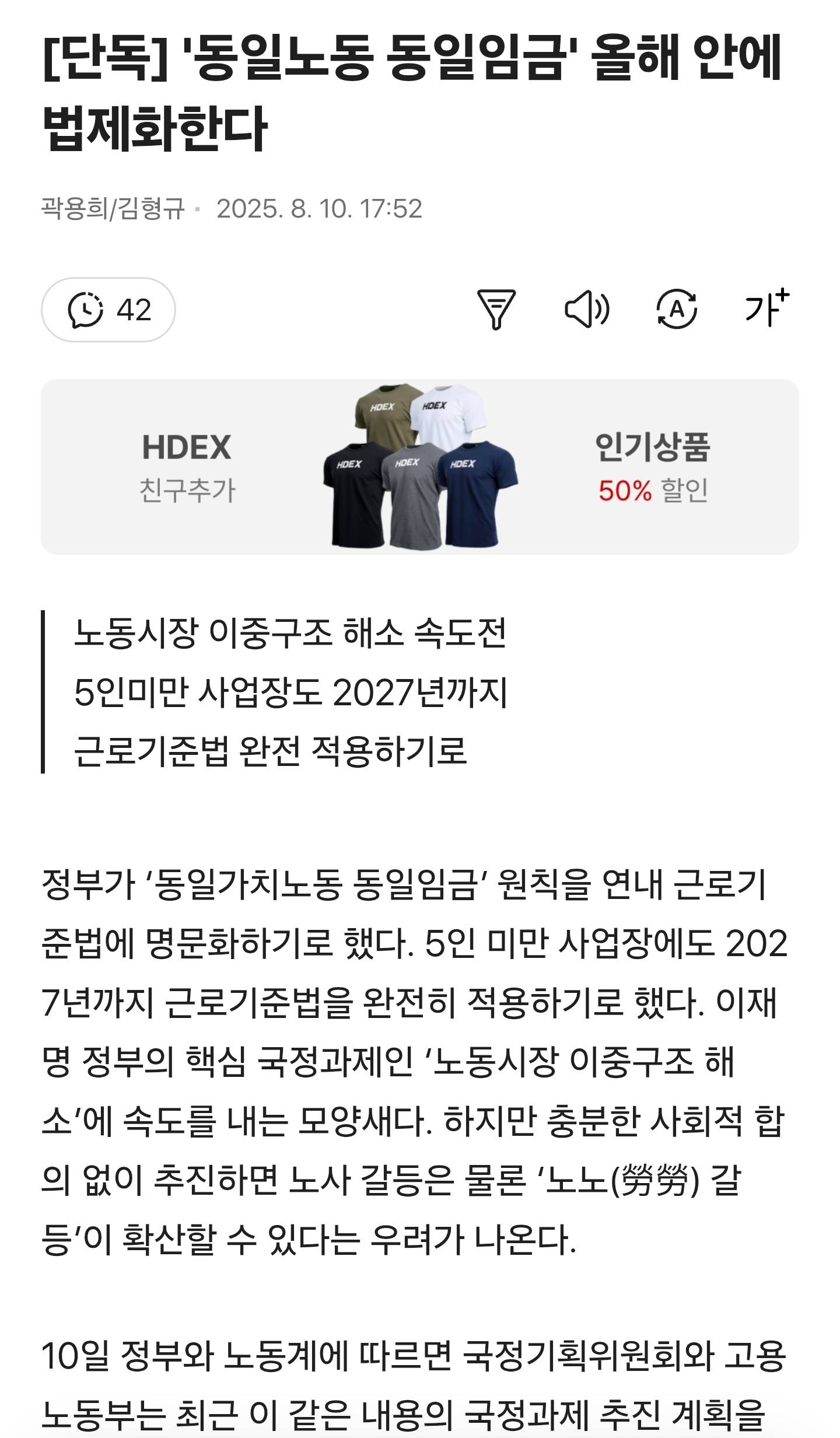Tap the translate article icon
Viewport: 840px width, 1438px height.
click(677, 309)
